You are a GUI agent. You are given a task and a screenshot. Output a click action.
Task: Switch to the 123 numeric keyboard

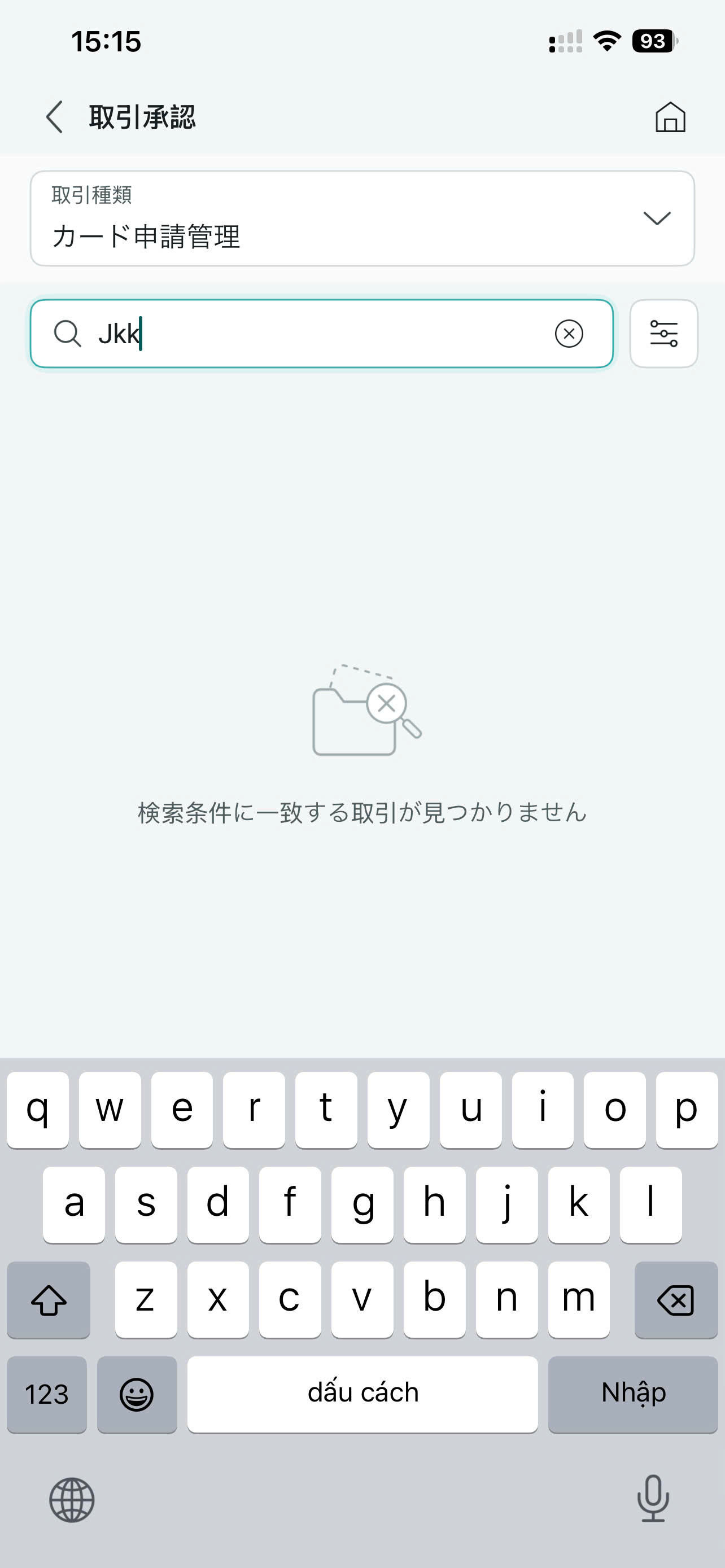click(47, 1393)
